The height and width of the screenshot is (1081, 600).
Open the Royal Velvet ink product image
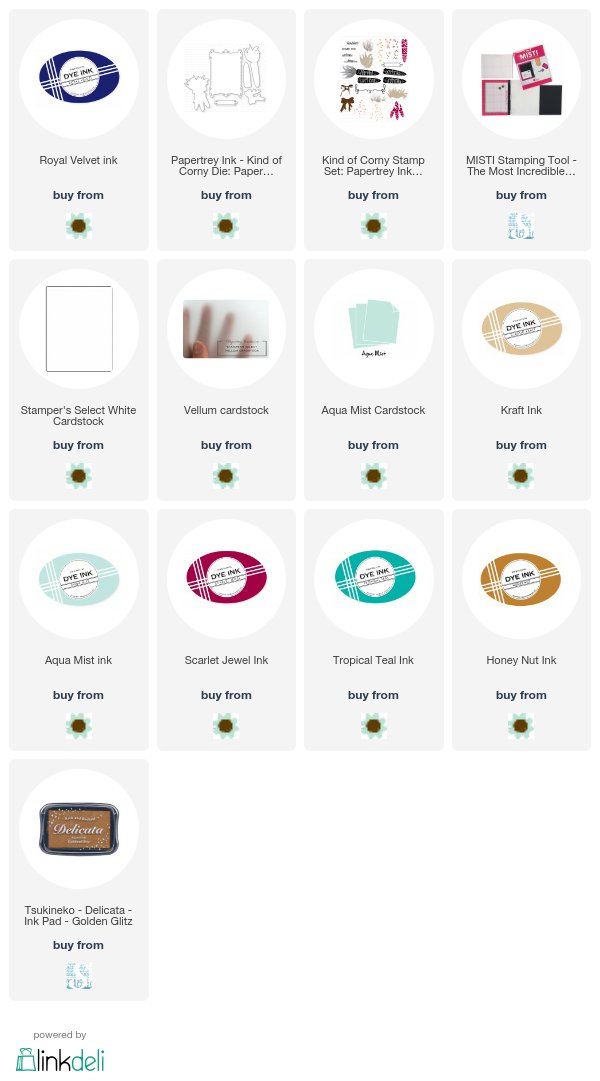click(x=79, y=79)
